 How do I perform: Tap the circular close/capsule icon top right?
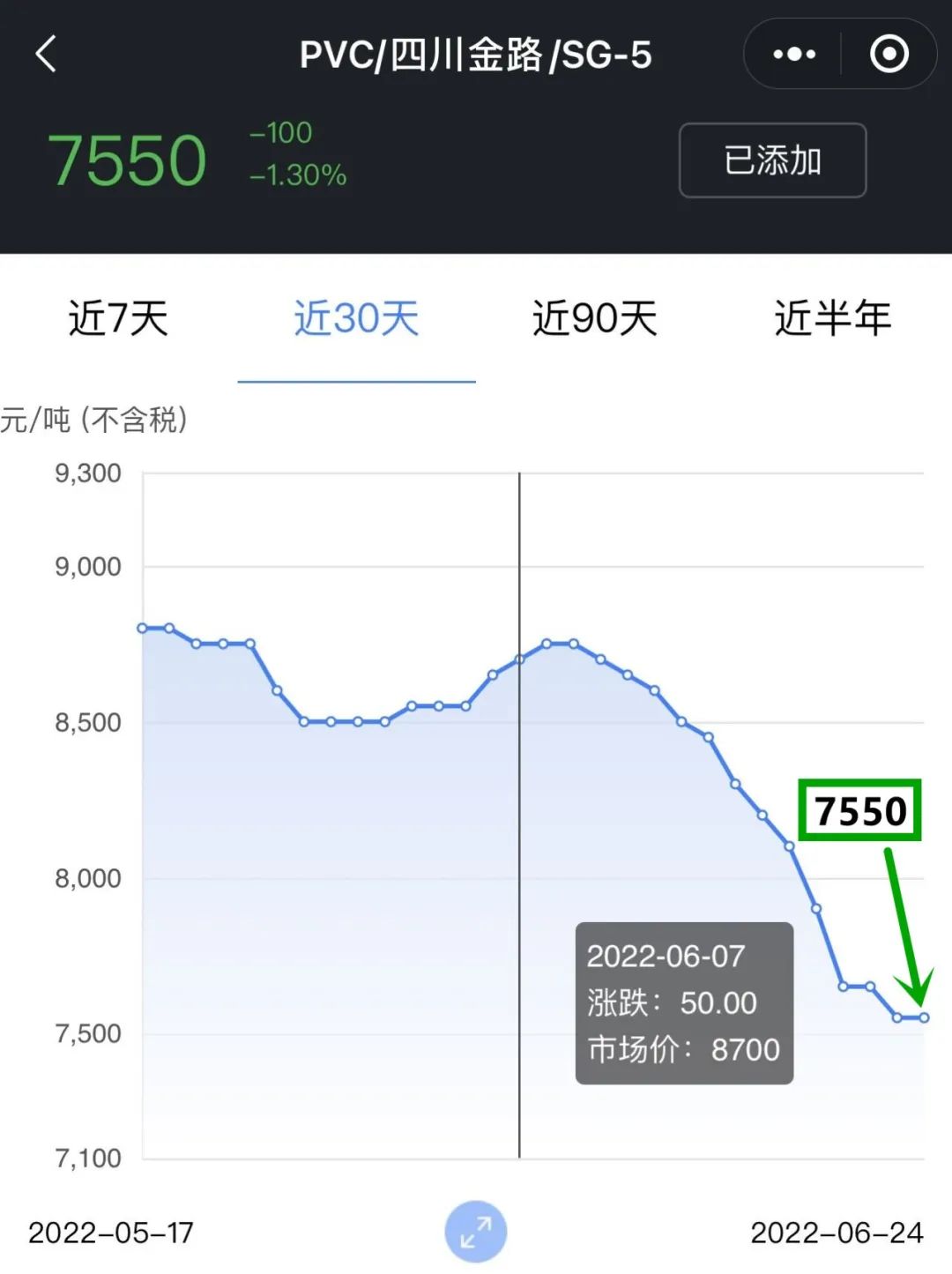(889, 53)
